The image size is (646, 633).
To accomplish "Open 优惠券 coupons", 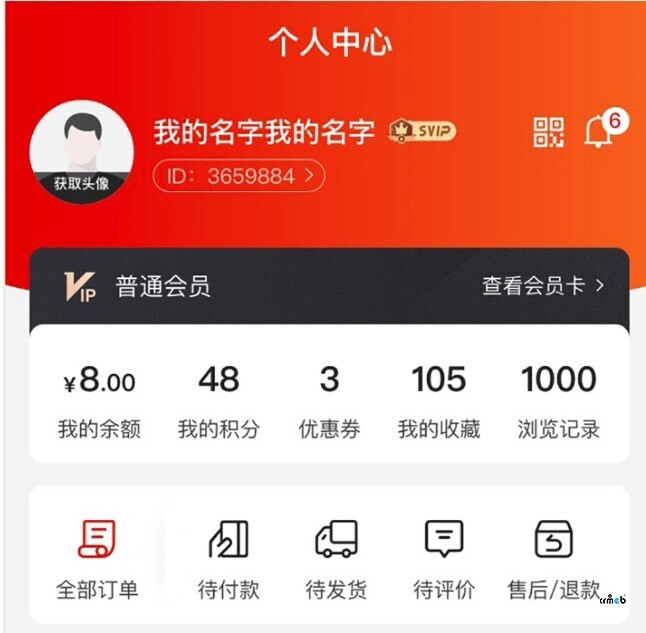I will click(329, 402).
